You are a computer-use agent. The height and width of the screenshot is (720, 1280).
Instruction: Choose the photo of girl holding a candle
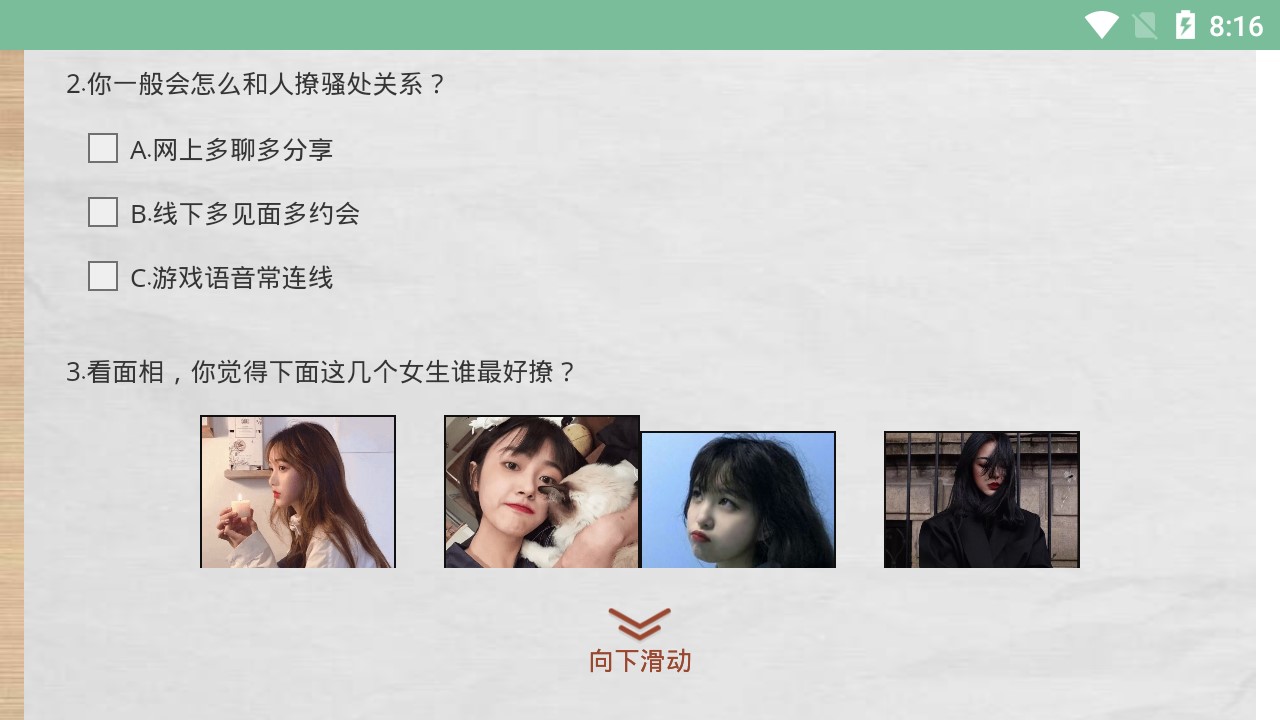pyautogui.click(x=298, y=492)
